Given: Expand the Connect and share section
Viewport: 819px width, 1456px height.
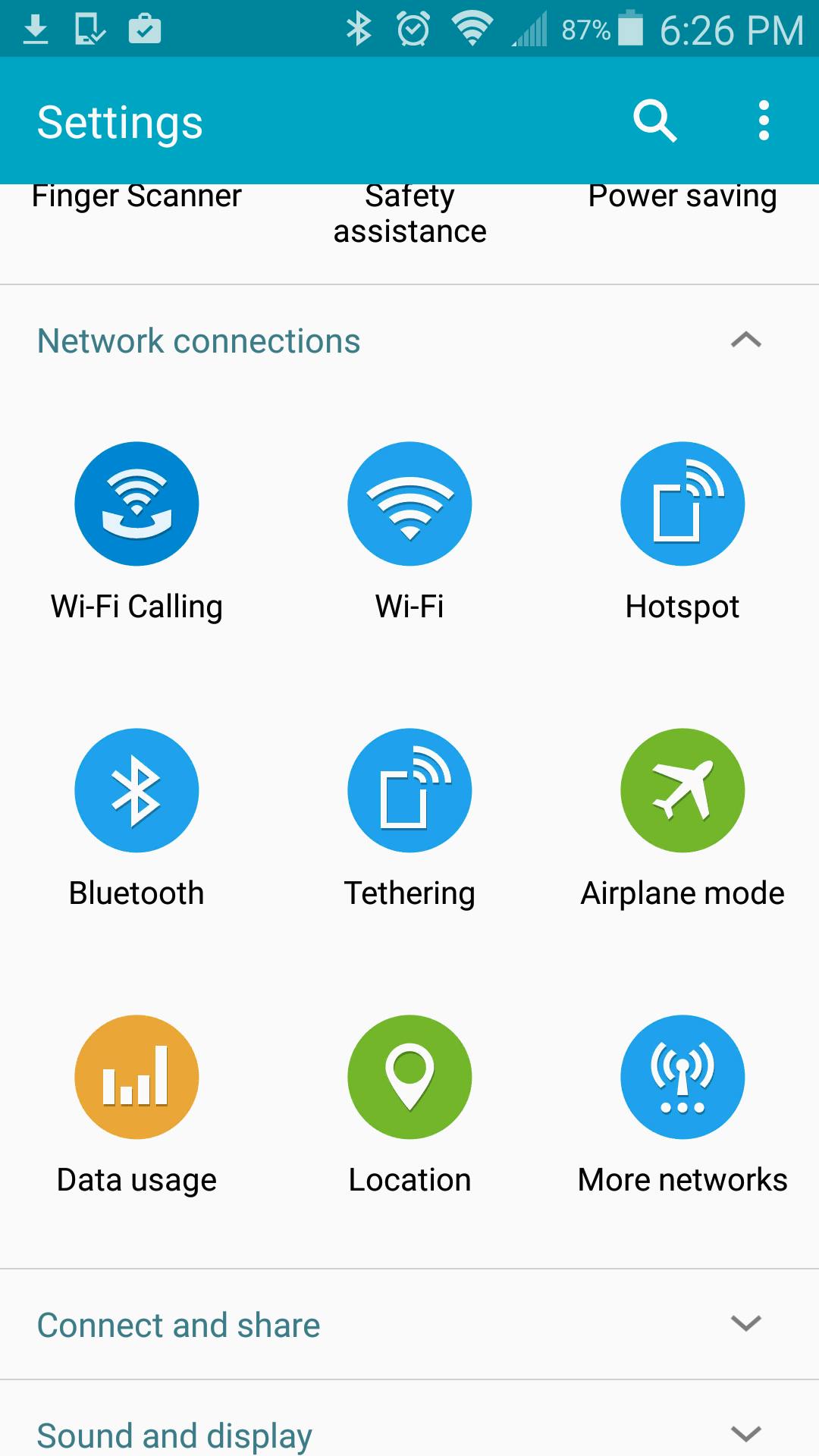Looking at the screenshot, I should pyautogui.click(x=409, y=1325).
